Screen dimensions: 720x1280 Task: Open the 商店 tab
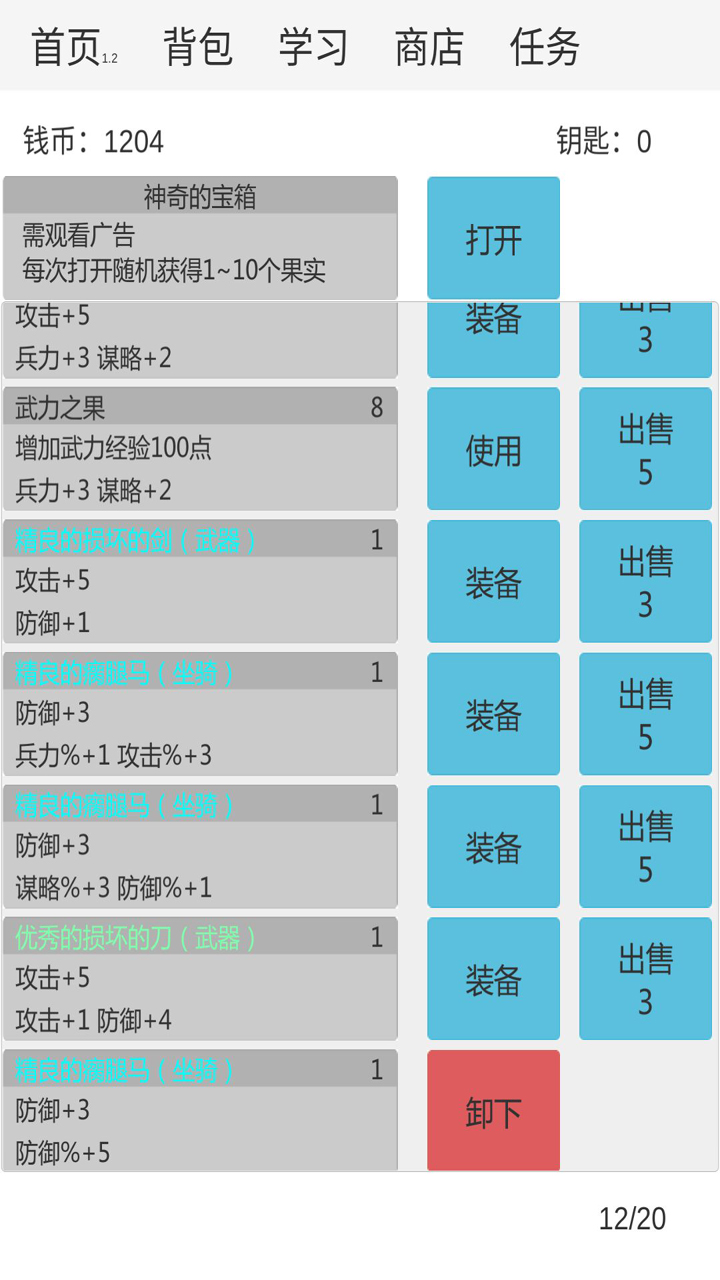point(429,47)
